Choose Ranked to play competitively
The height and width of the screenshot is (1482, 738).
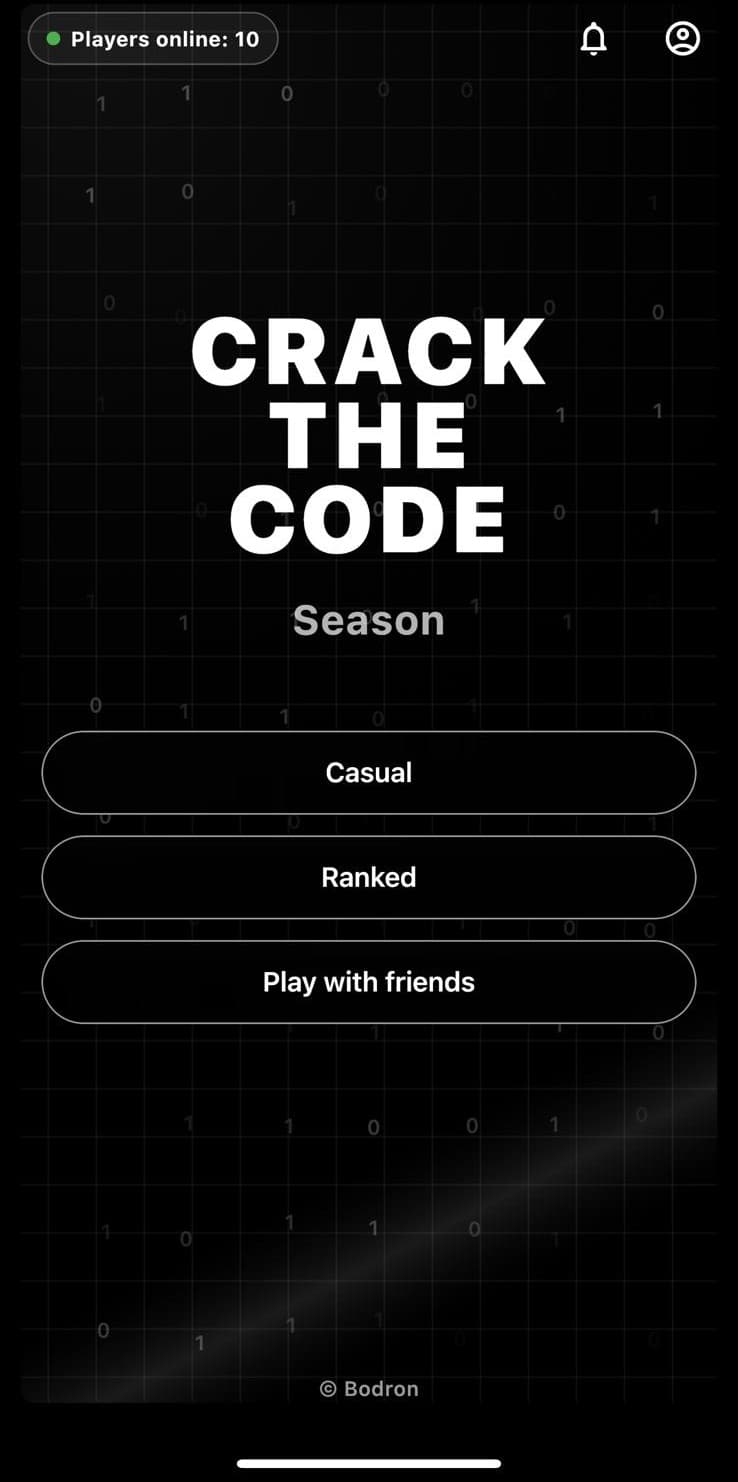[368, 877]
